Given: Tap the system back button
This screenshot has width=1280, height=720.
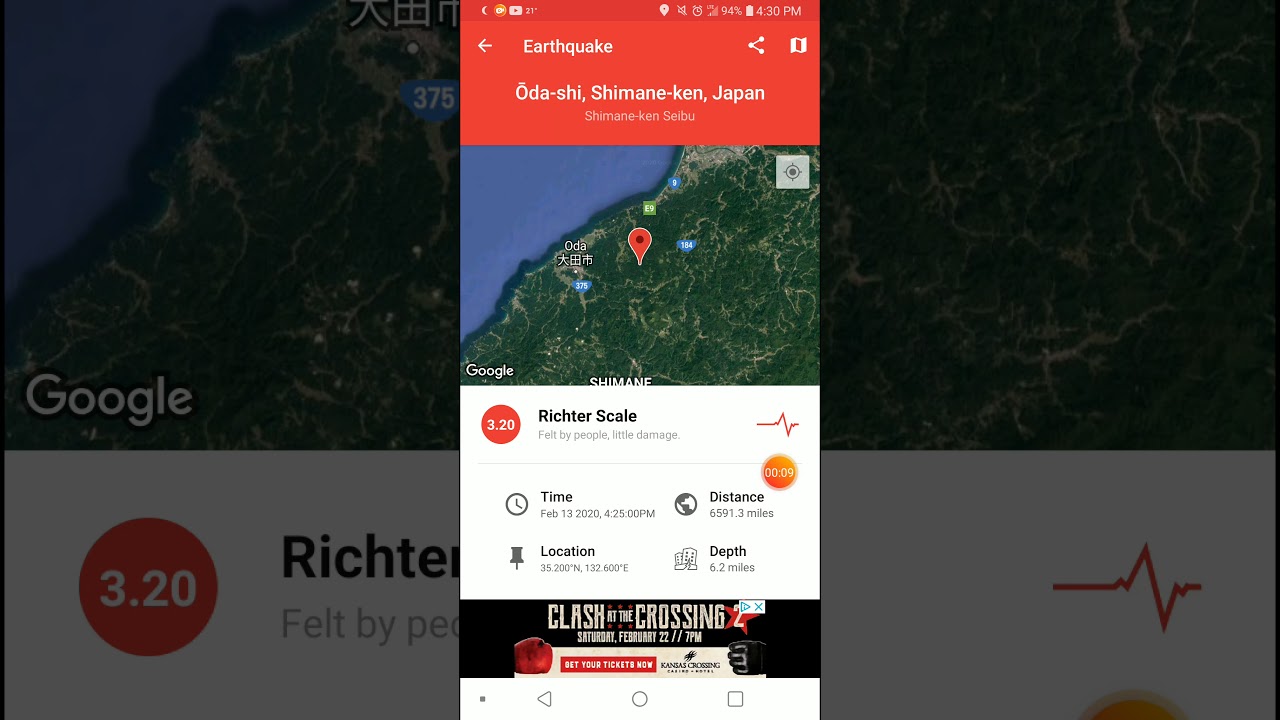Looking at the screenshot, I should 544,699.
